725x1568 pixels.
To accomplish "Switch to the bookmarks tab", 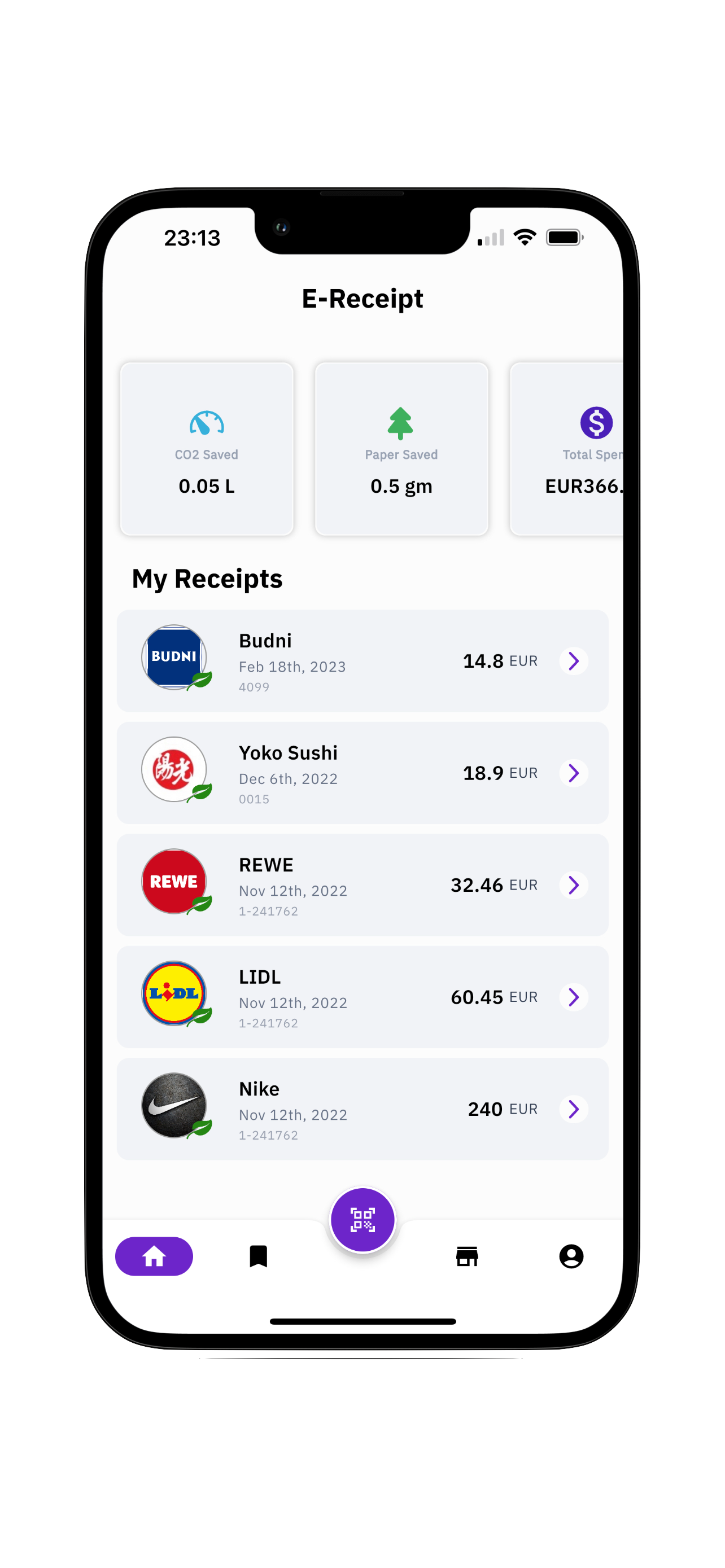I will pos(258,1256).
